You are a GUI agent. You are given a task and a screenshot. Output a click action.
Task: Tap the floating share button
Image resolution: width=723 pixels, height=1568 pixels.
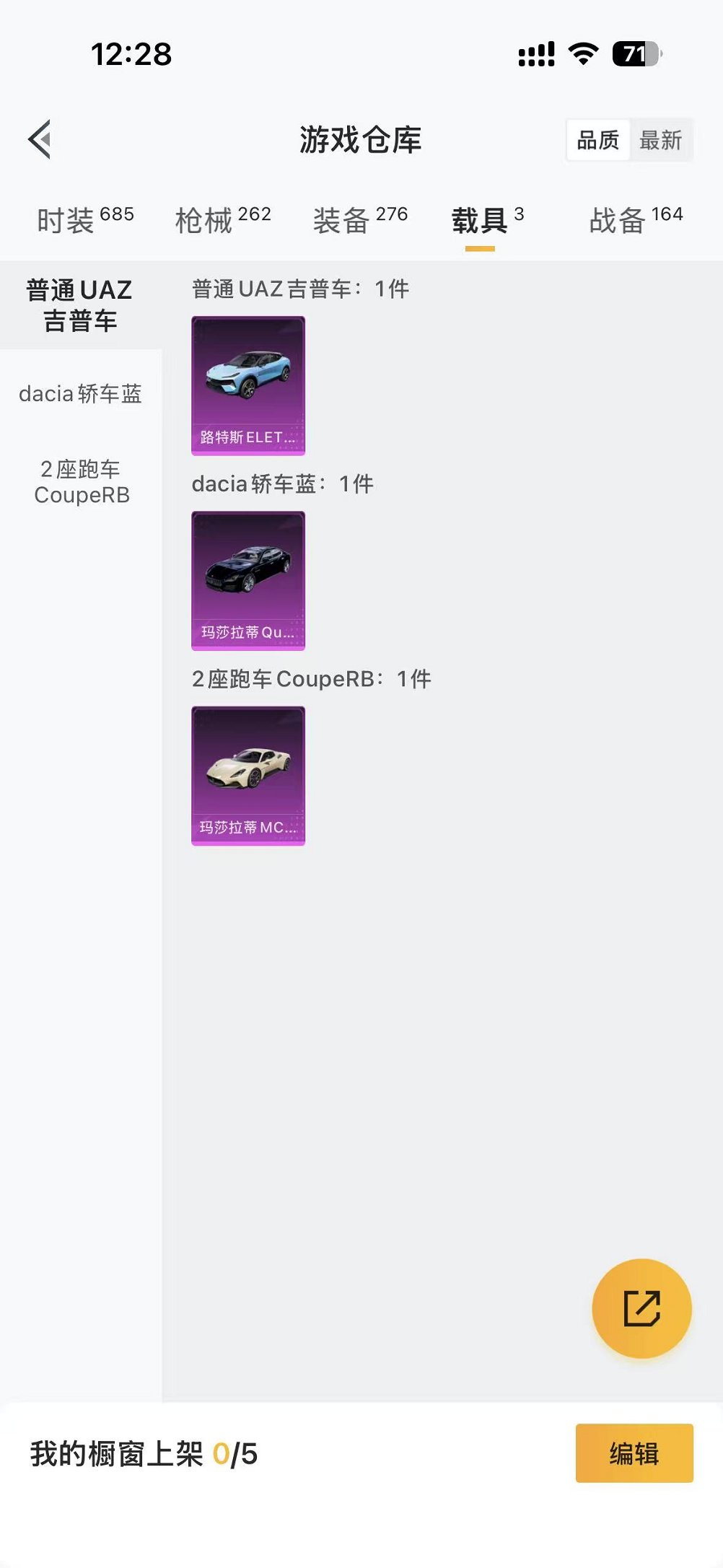[641, 1308]
